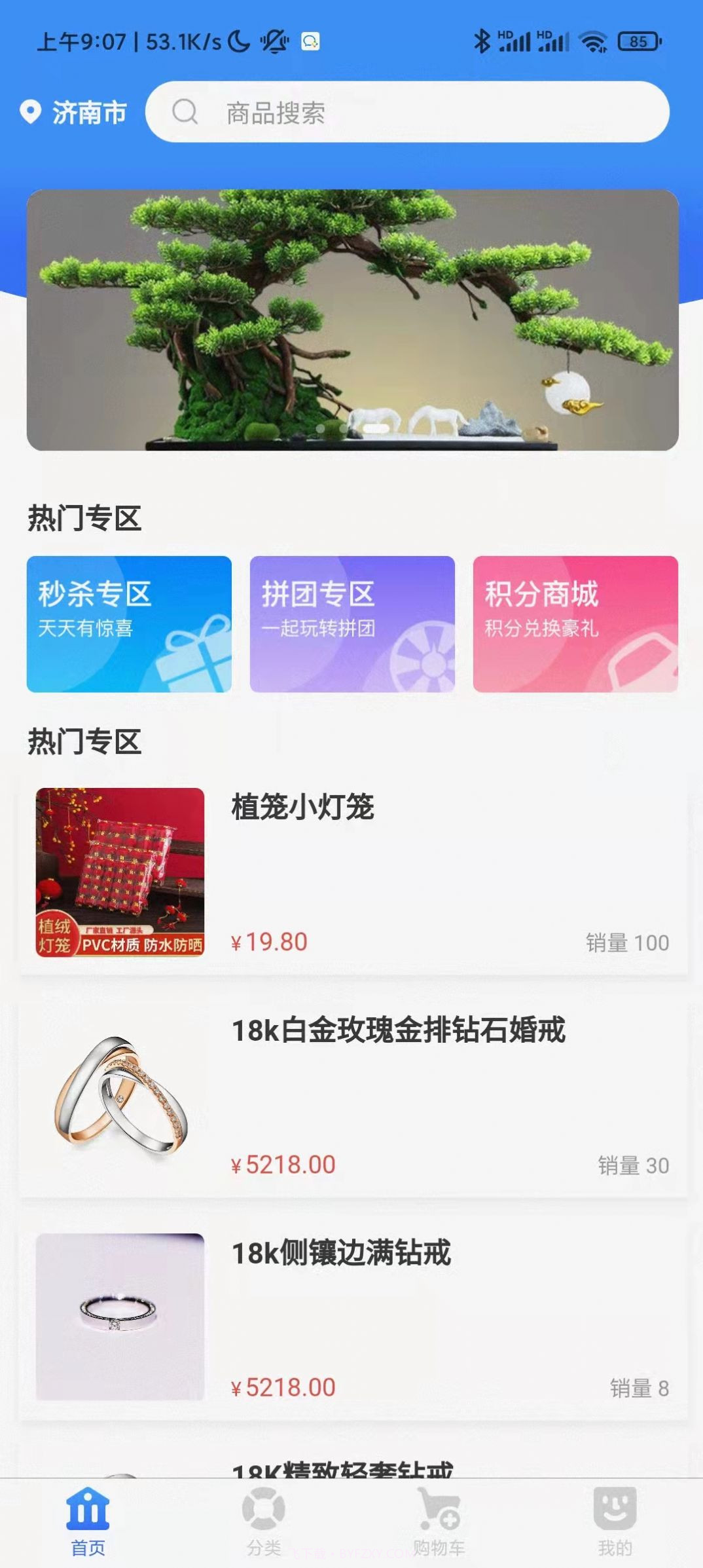703x1568 pixels.
Task: Tap the Wi-Fi icon in status bar
Action: click(593, 41)
